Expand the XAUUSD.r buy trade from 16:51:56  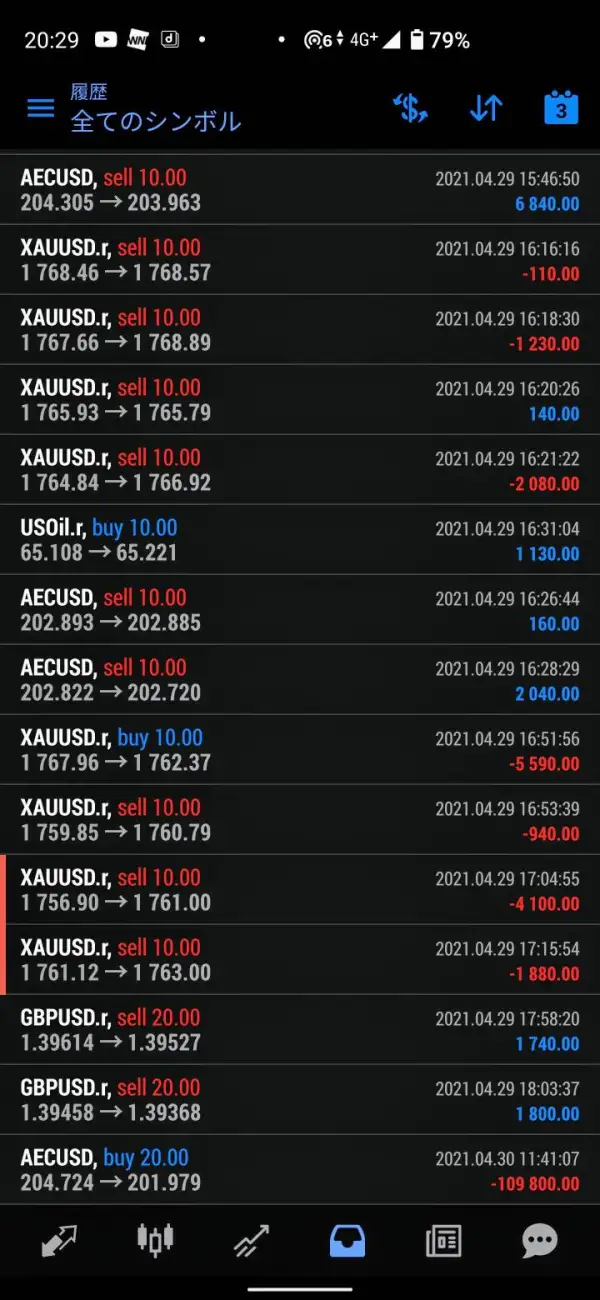300,750
